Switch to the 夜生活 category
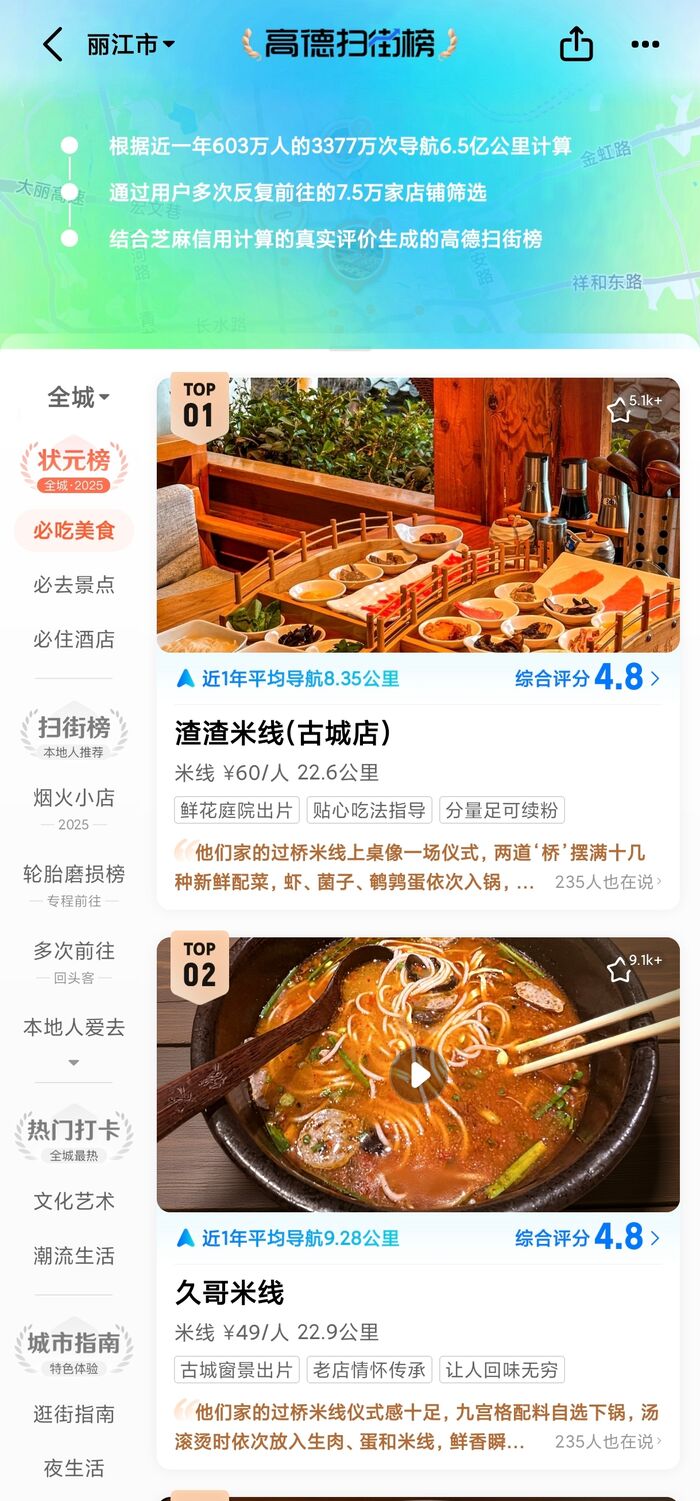700x1501 pixels. pos(74,1468)
